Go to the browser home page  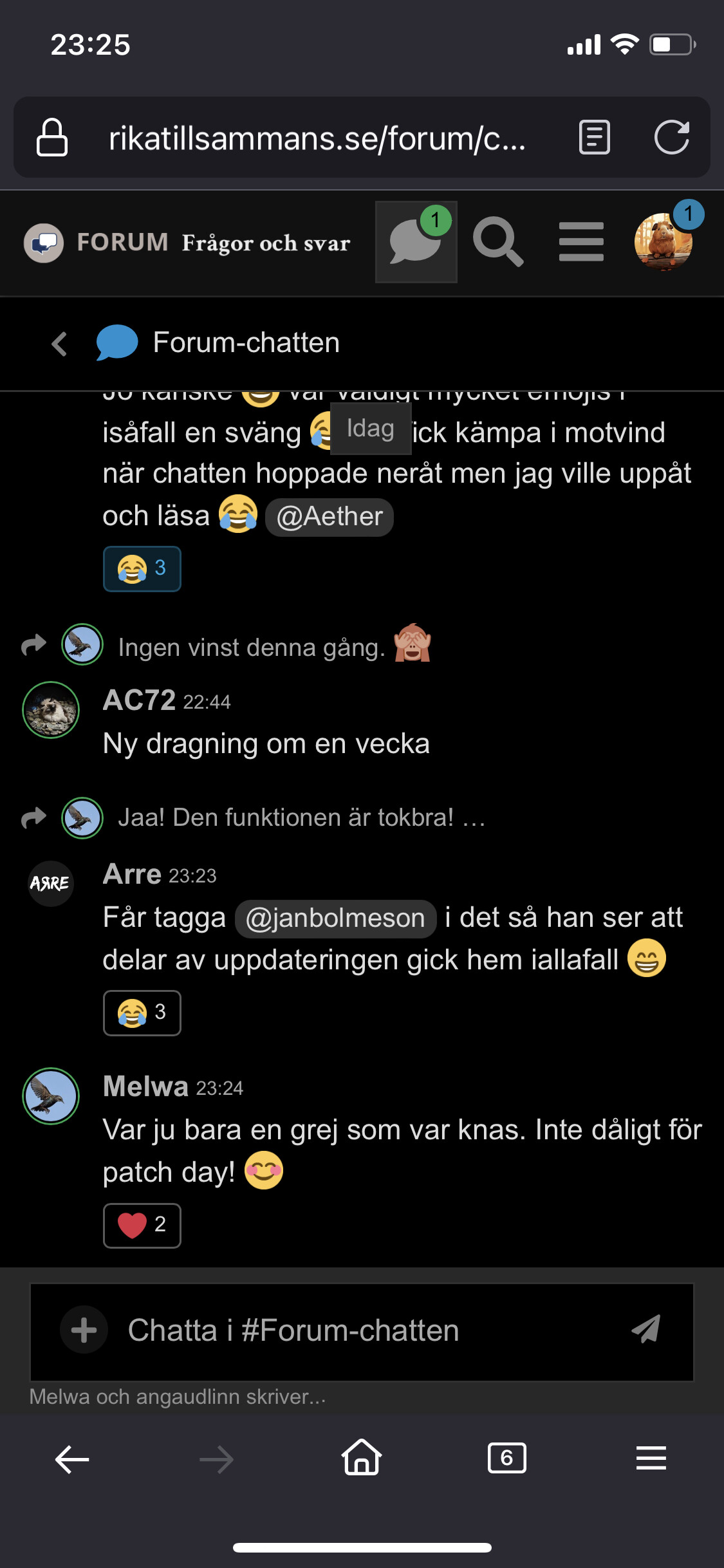click(362, 1457)
